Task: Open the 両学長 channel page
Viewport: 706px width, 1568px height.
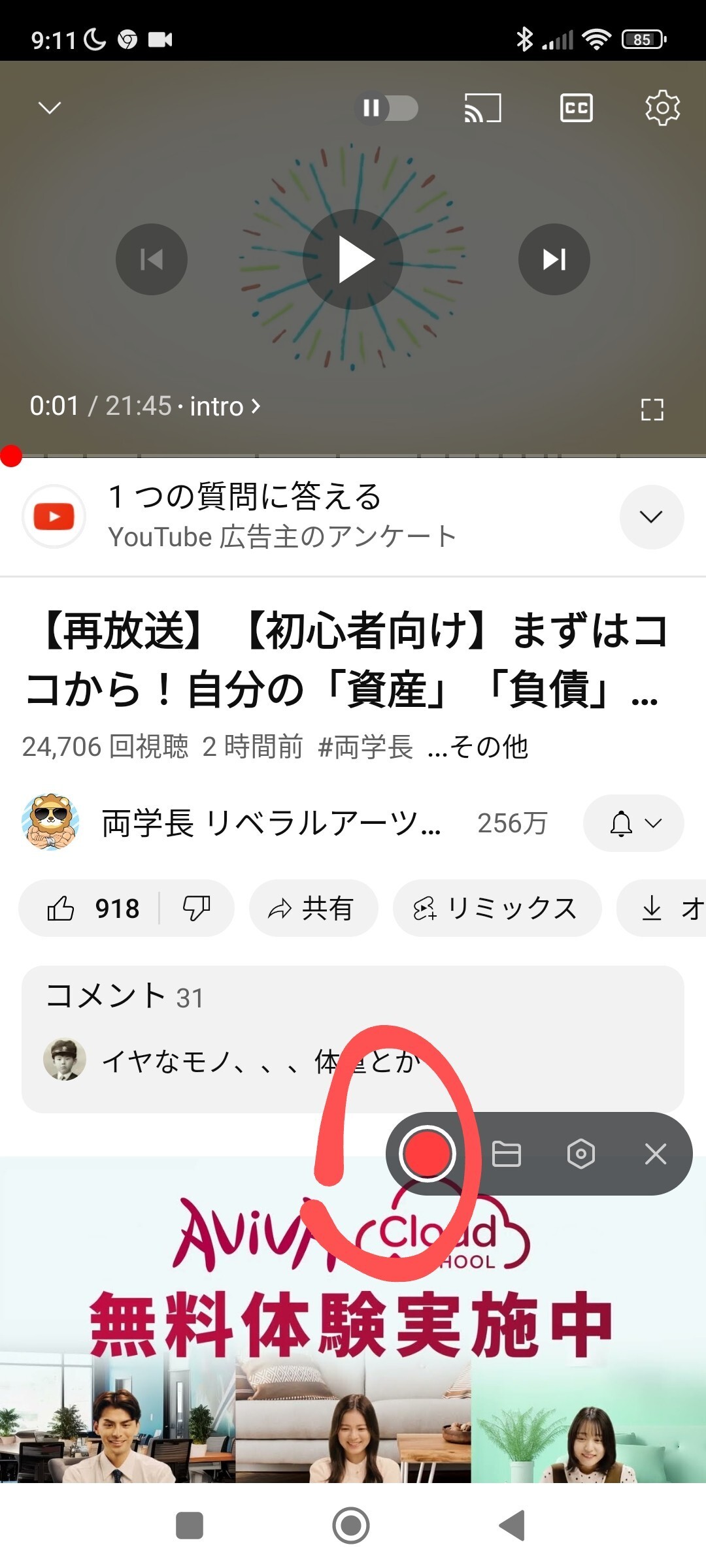Action: (x=271, y=823)
